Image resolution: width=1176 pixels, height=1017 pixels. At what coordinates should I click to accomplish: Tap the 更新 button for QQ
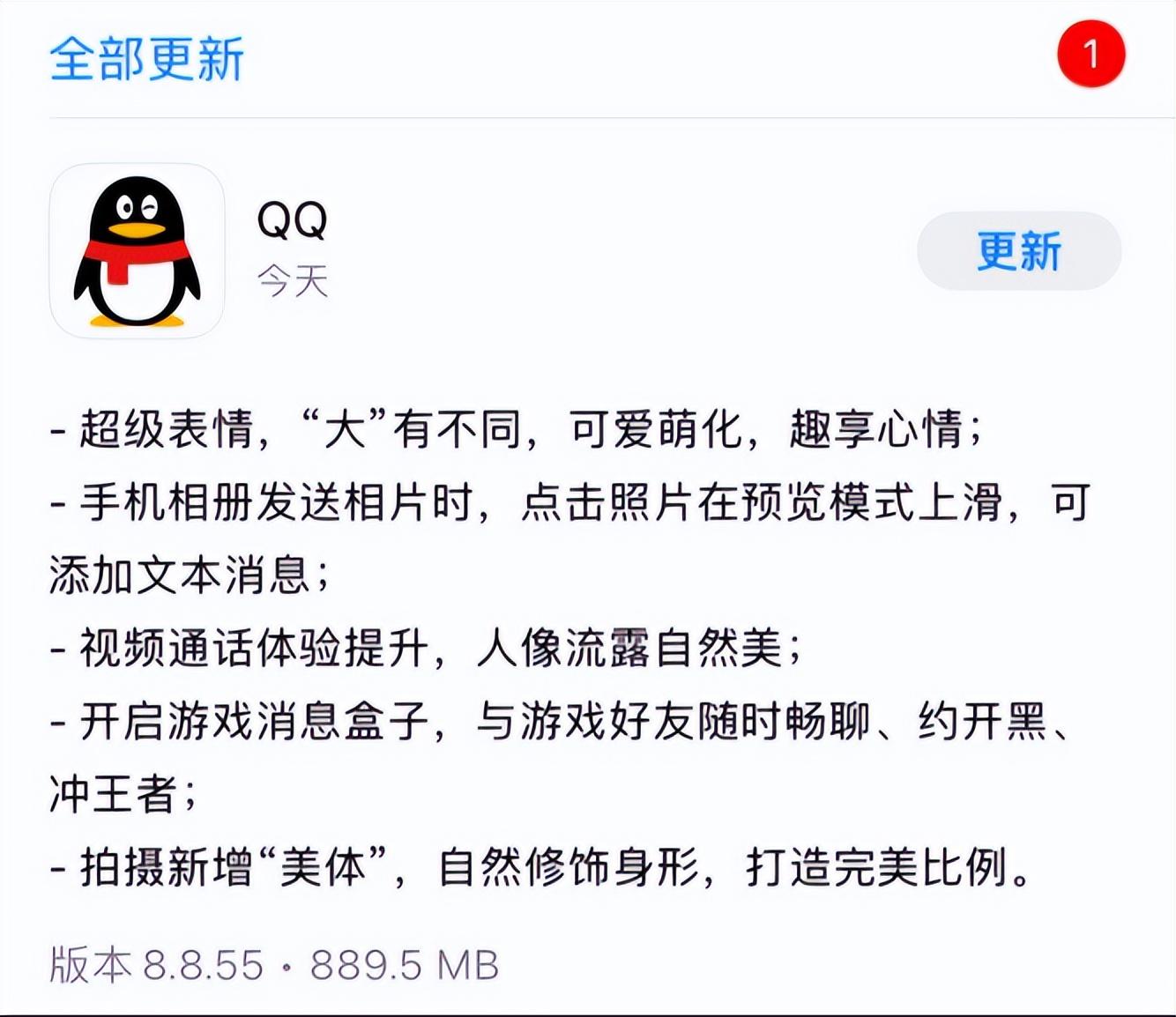pos(1018,251)
